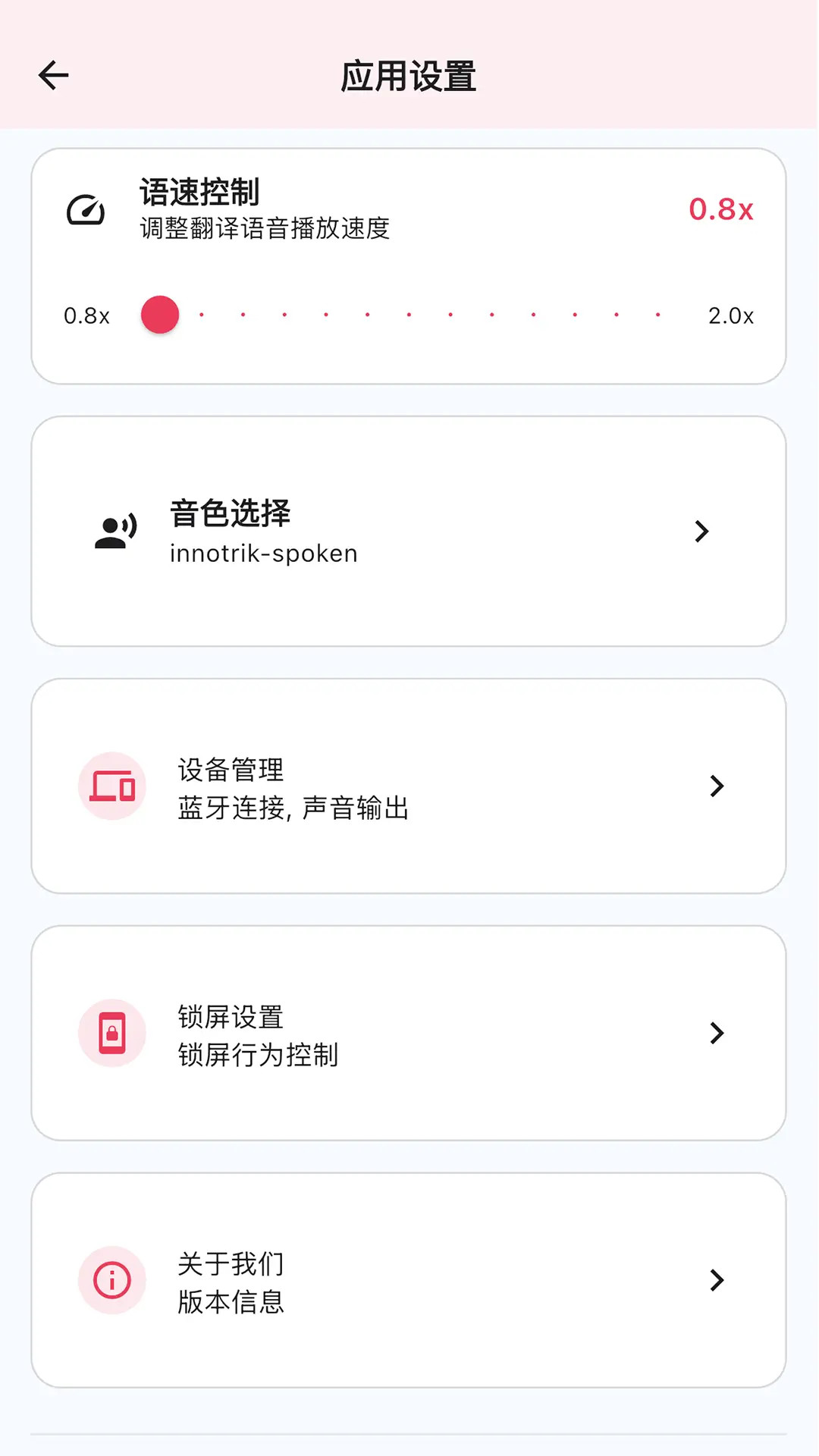The image size is (819, 1456).
Task: Click the 2.0x maximum speed label
Action: click(x=730, y=315)
